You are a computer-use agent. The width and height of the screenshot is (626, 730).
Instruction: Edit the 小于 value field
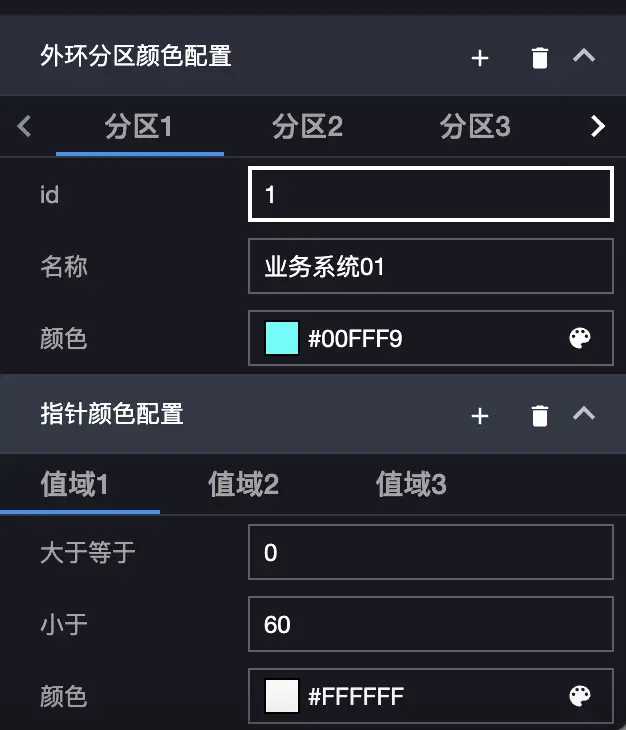[430, 625]
